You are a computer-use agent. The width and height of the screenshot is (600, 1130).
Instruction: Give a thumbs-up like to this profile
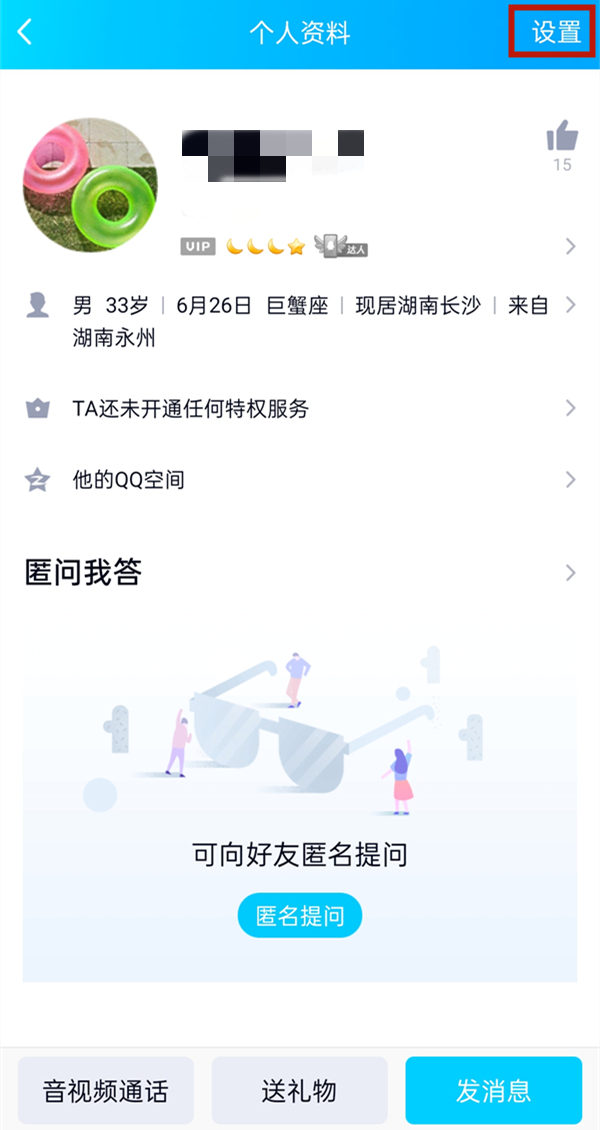(562, 138)
